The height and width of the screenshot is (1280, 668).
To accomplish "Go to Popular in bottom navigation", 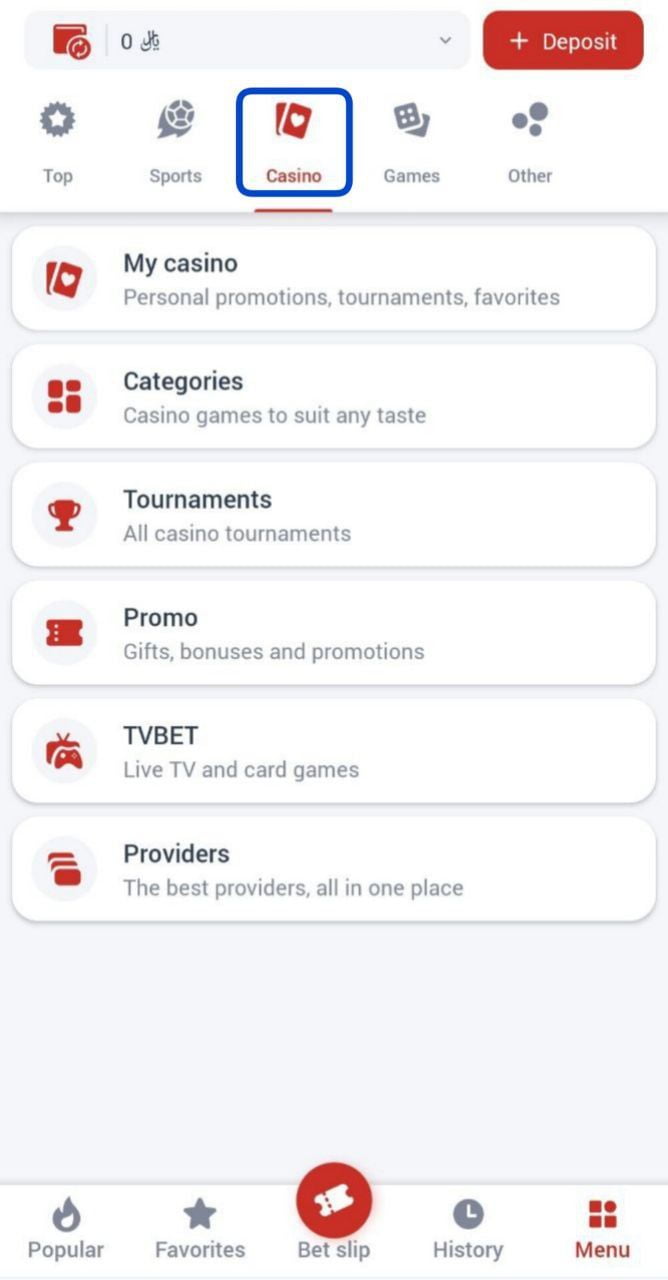I will point(66,1230).
